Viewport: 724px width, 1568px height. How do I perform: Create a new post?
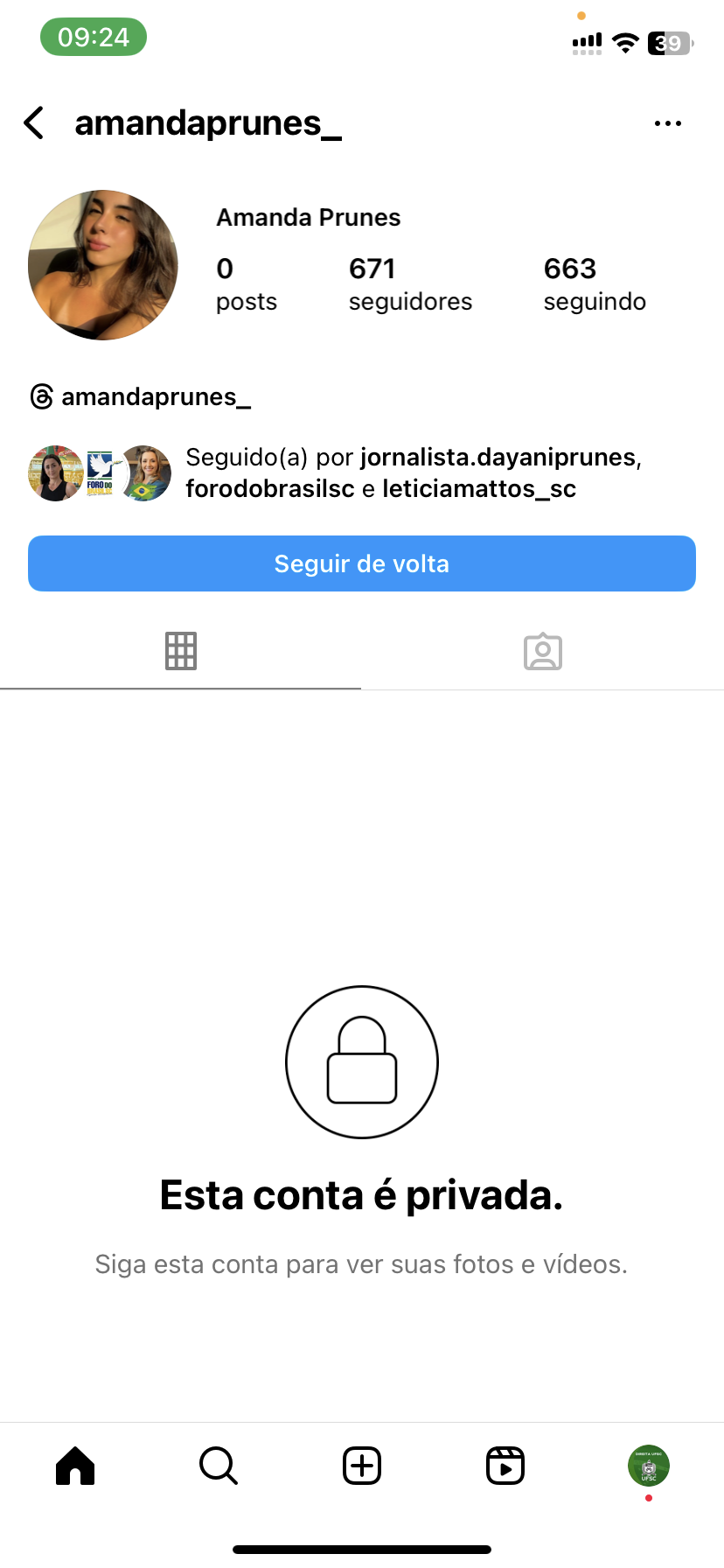(x=362, y=1466)
